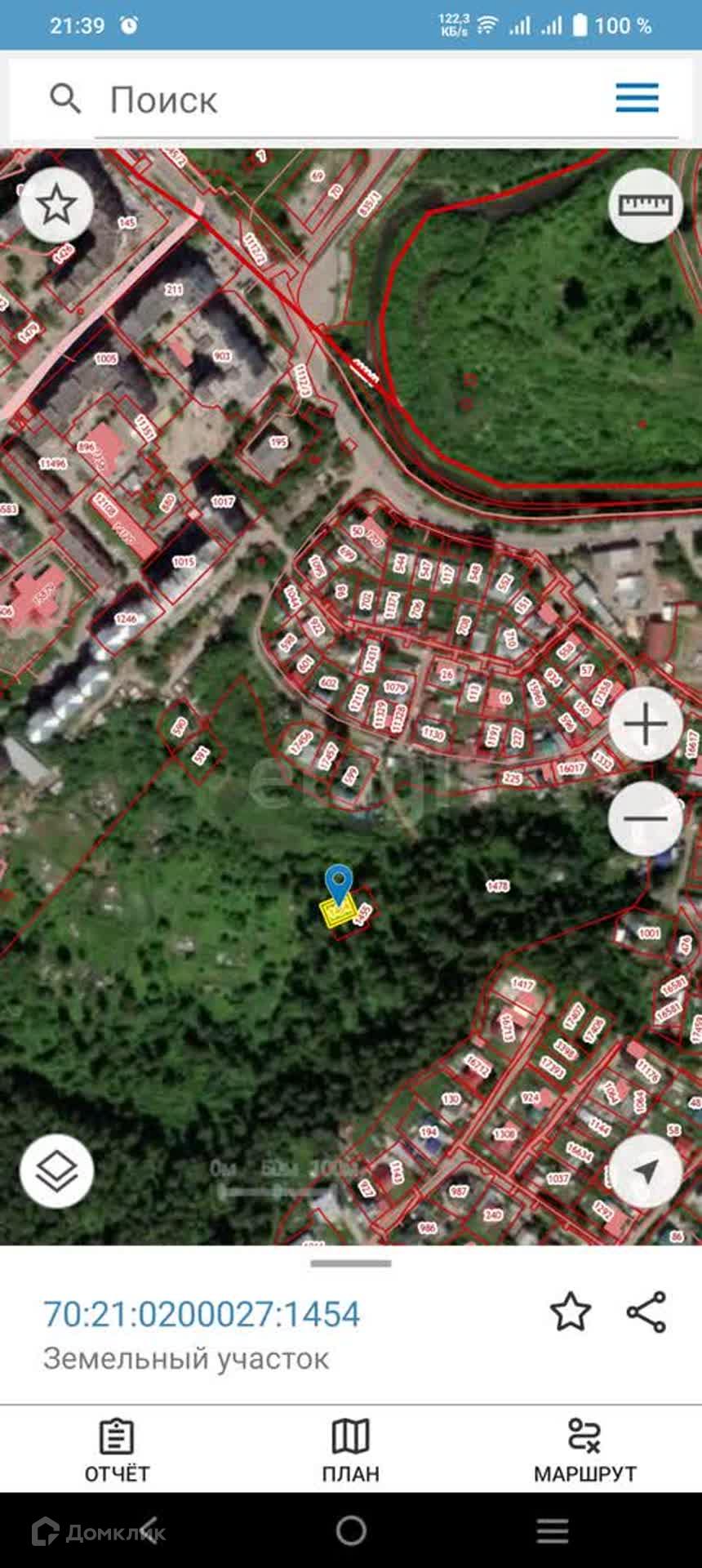Screen dimensions: 702x1568
Task: Open the ОТЧЁТ report
Action: [117, 1450]
